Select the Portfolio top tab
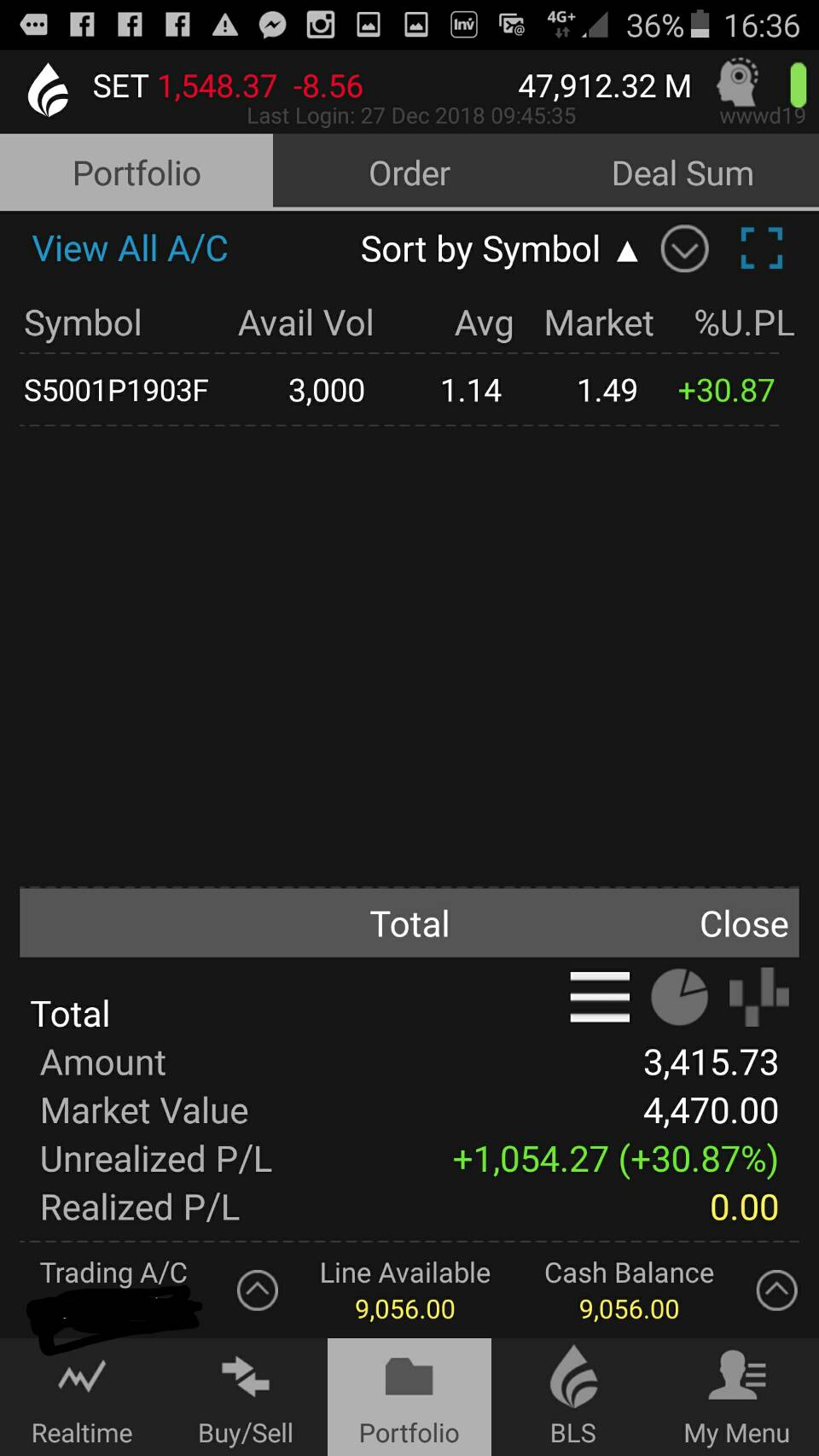 (x=136, y=173)
